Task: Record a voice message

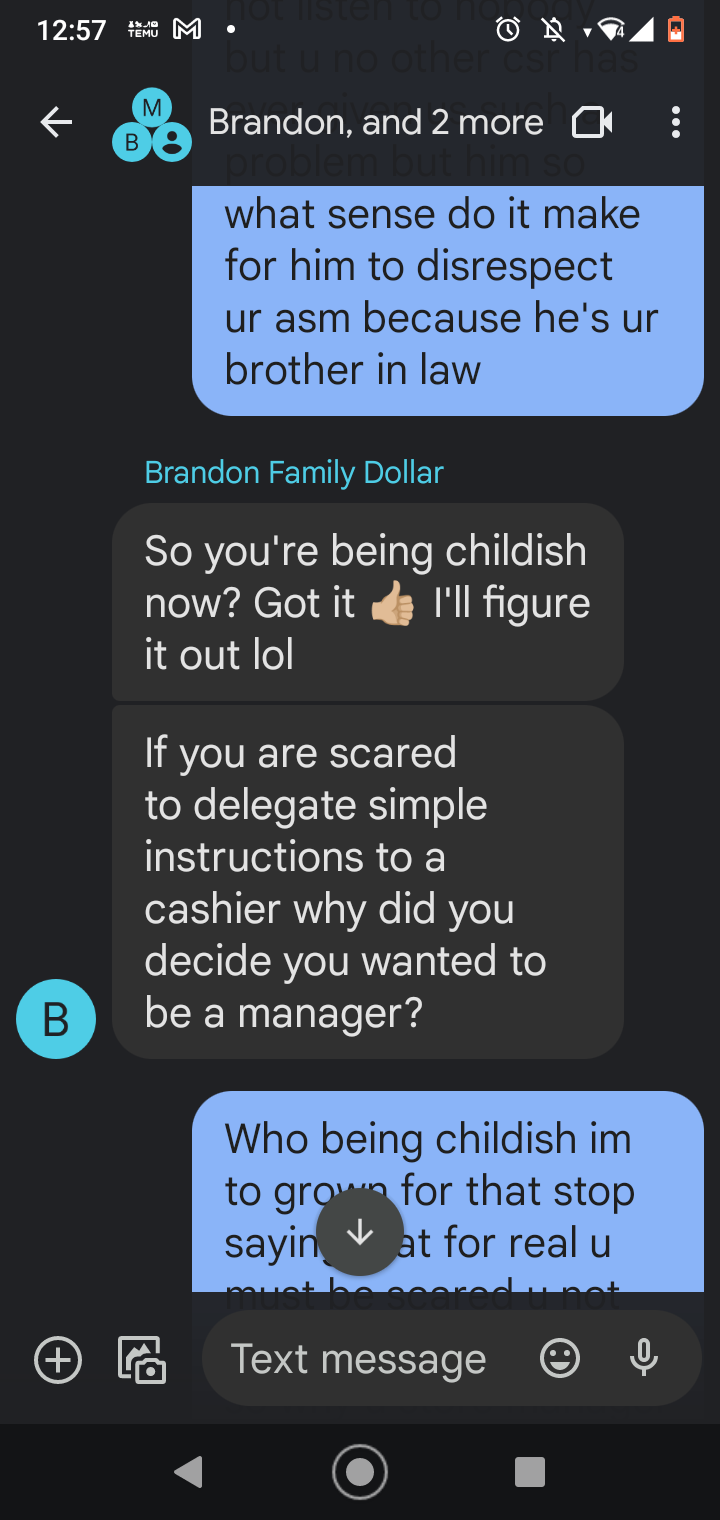Action: [644, 1358]
